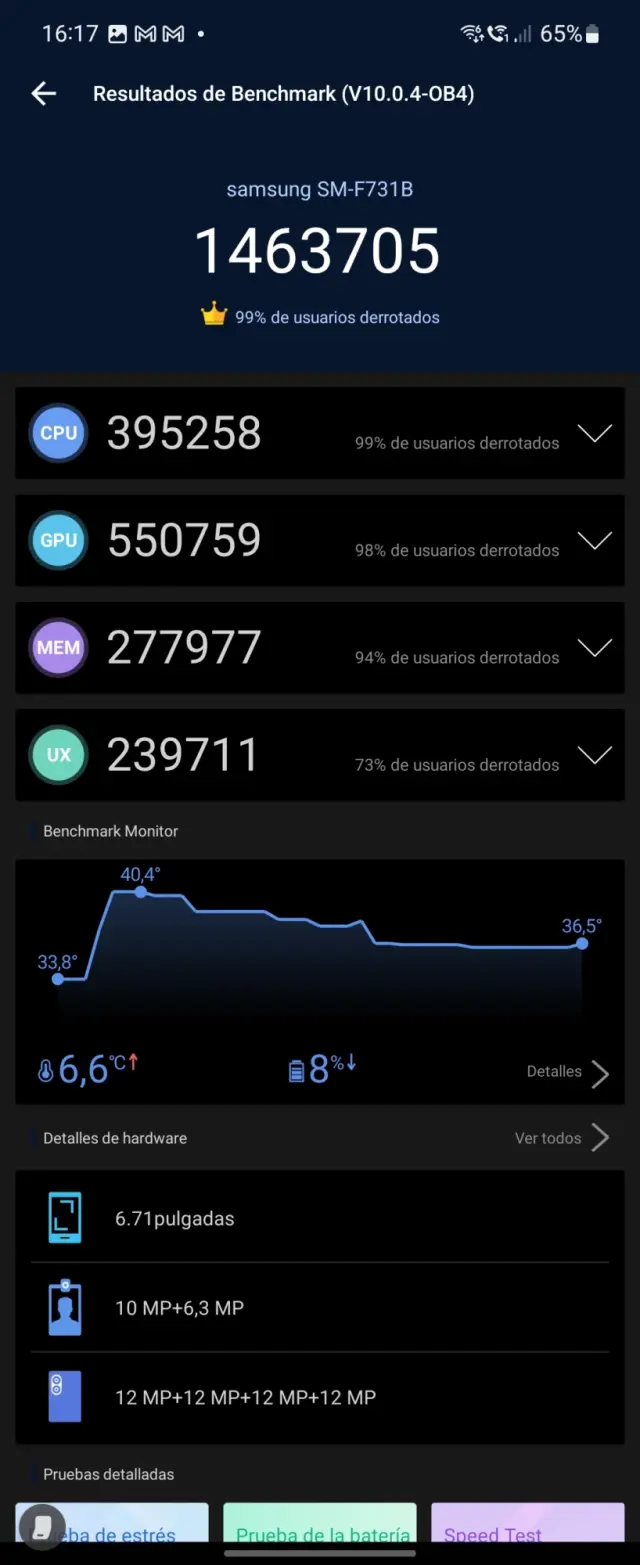This screenshot has width=640, height=1565.
Task: Open the 10 MP+6,3 MP camera row
Action: [x=320, y=1308]
